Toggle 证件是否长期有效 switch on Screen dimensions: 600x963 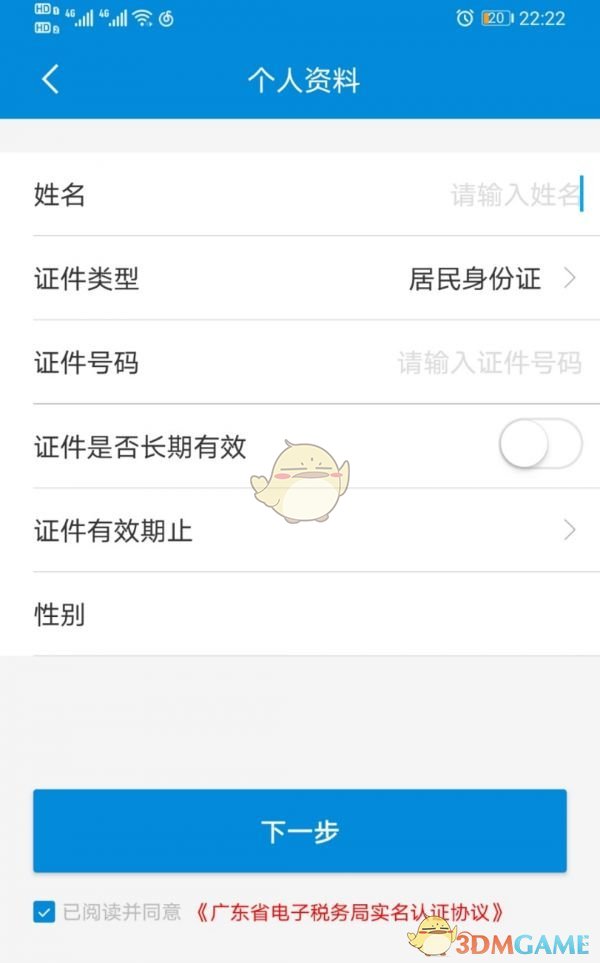pos(540,446)
